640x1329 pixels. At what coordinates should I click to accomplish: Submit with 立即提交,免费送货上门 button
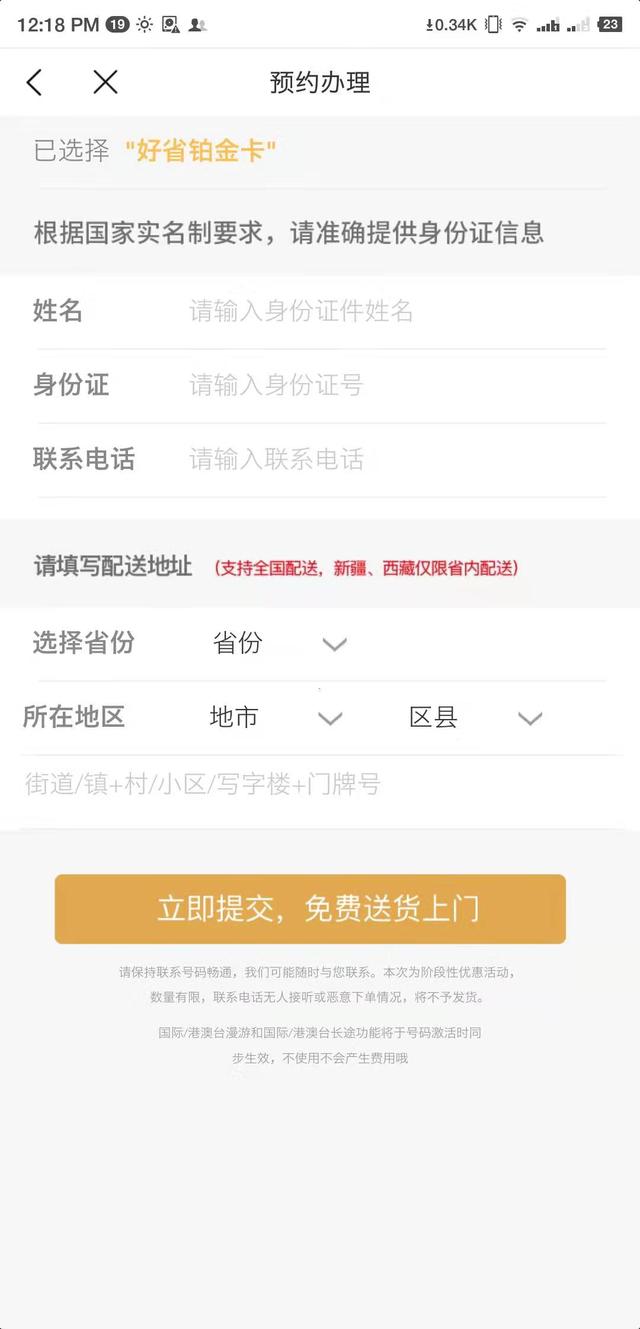point(310,909)
